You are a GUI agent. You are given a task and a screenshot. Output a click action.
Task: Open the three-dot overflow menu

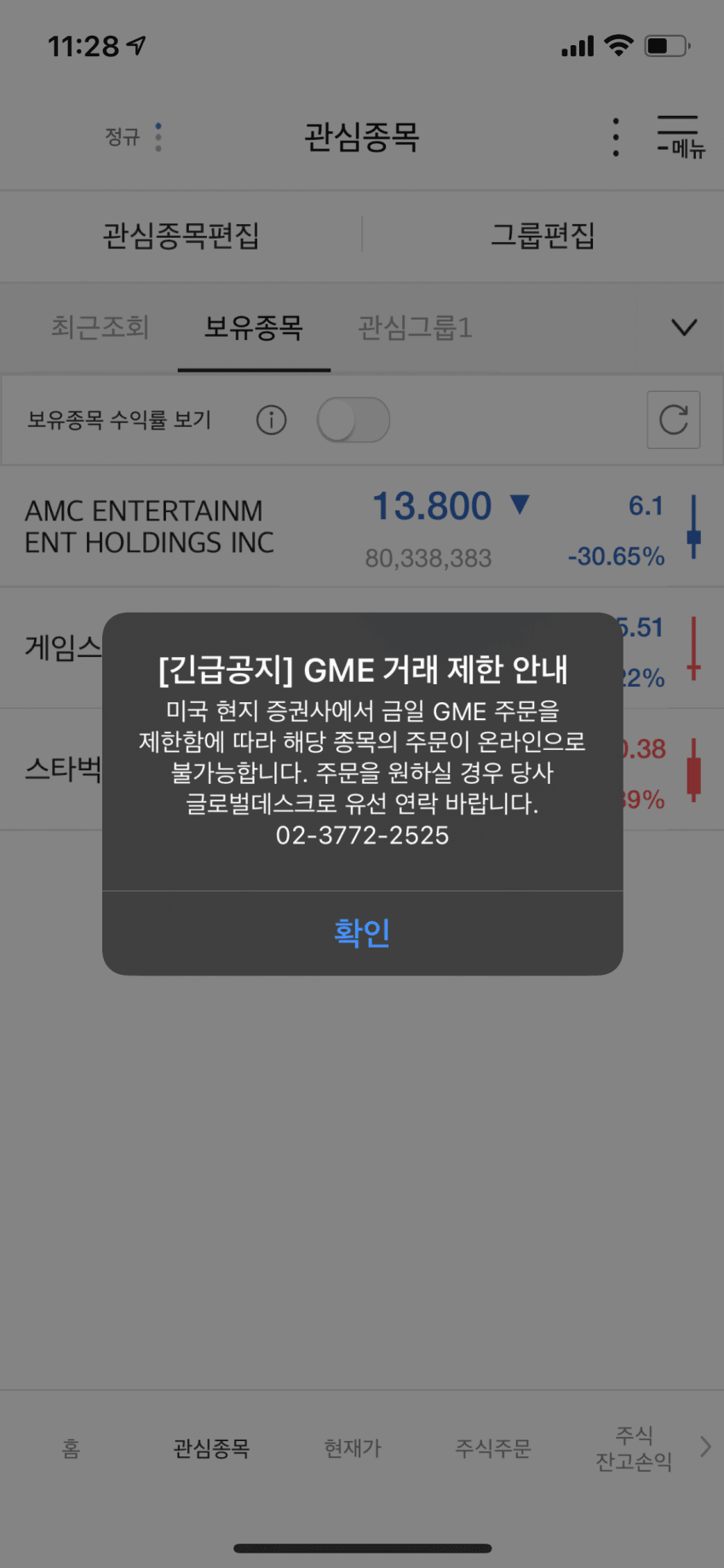tap(616, 136)
